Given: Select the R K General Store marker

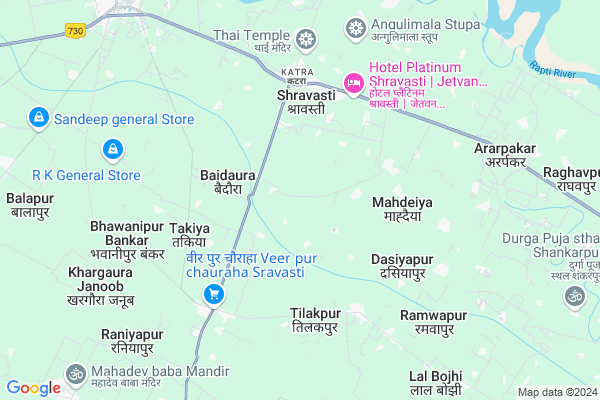Looking at the screenshot, I should [x=112, y=150].
